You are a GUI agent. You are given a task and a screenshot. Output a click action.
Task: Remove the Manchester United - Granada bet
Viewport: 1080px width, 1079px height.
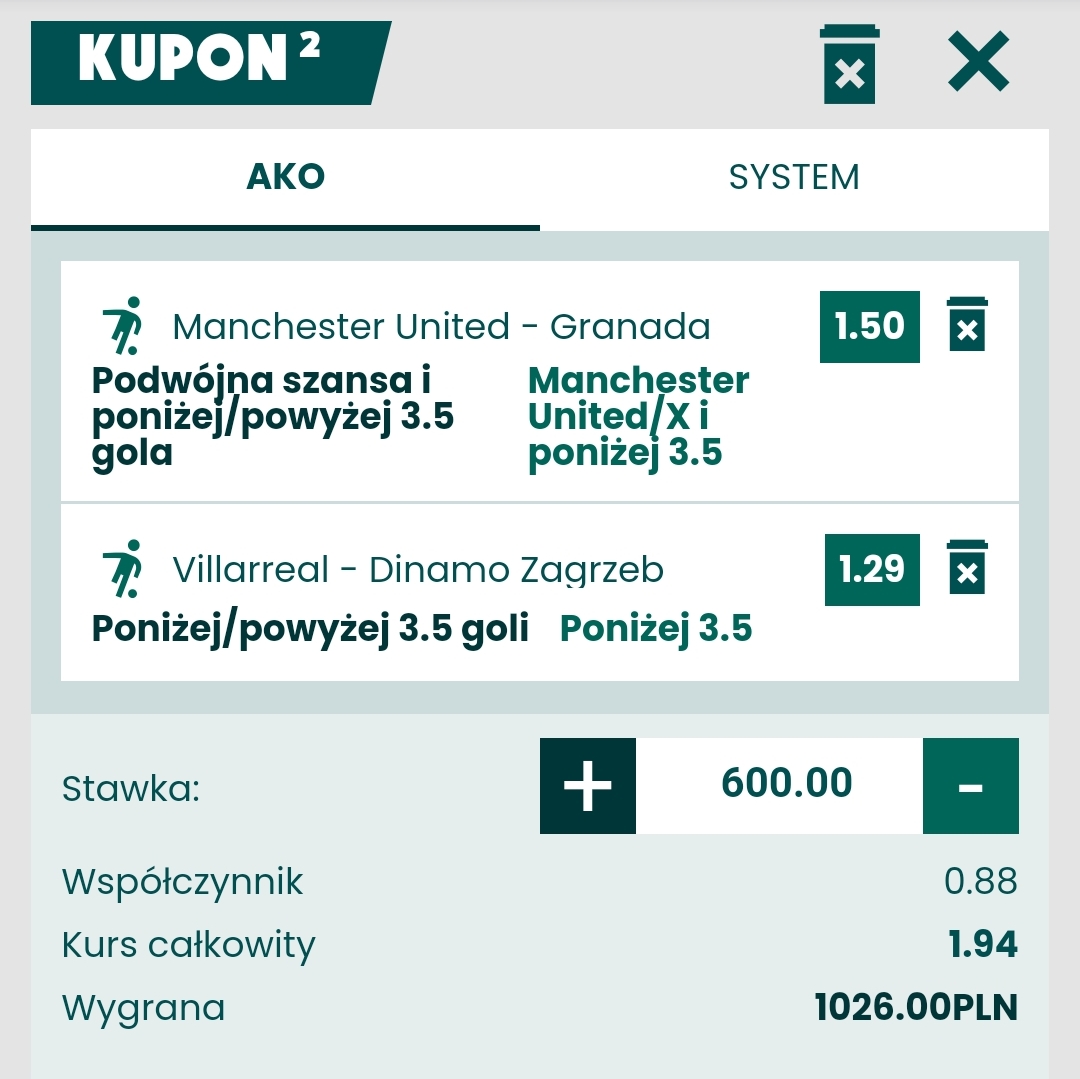(967, 325)
